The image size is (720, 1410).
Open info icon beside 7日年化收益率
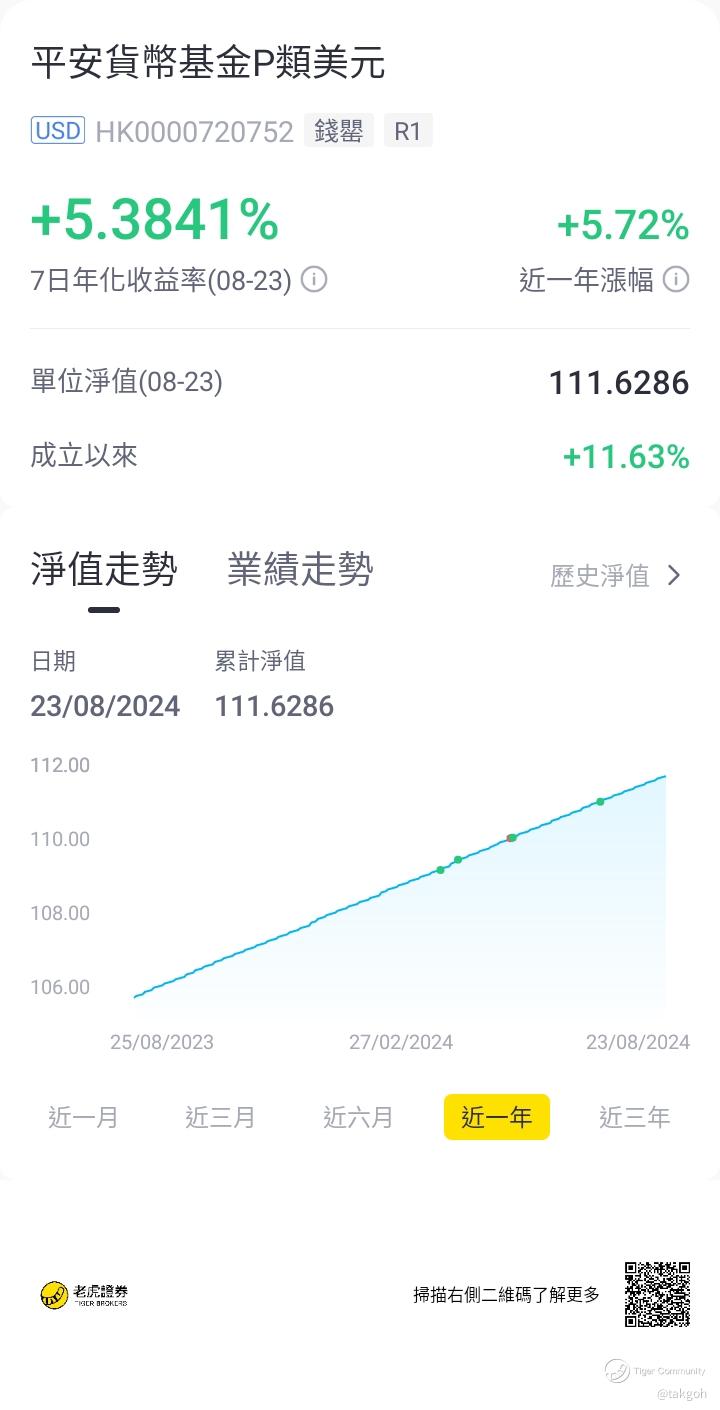(314, 279)
